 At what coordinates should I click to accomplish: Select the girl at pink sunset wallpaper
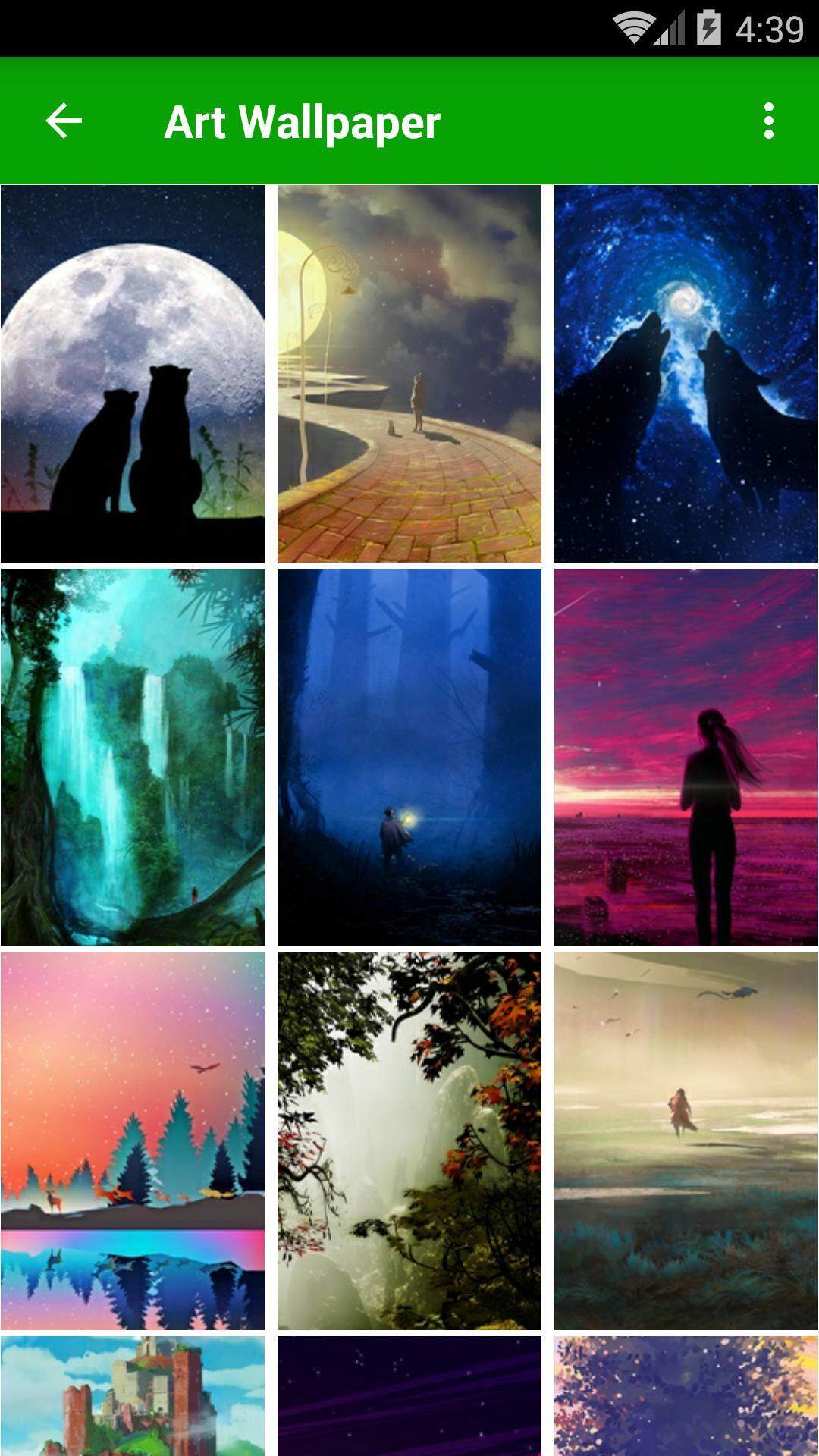pos(686,758)
